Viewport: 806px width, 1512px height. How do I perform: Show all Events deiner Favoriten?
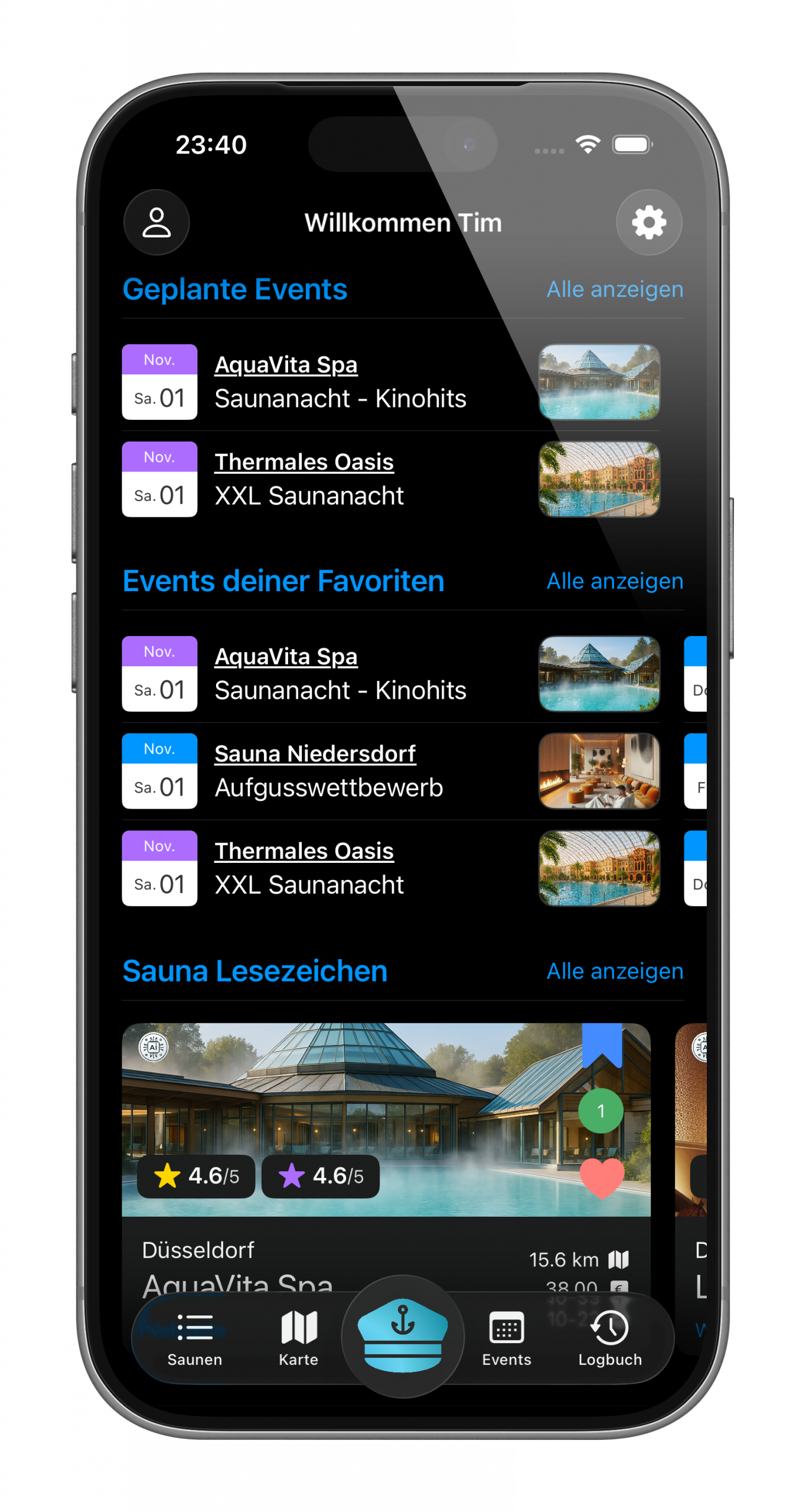pyautogui.click(x=615, y=582)
